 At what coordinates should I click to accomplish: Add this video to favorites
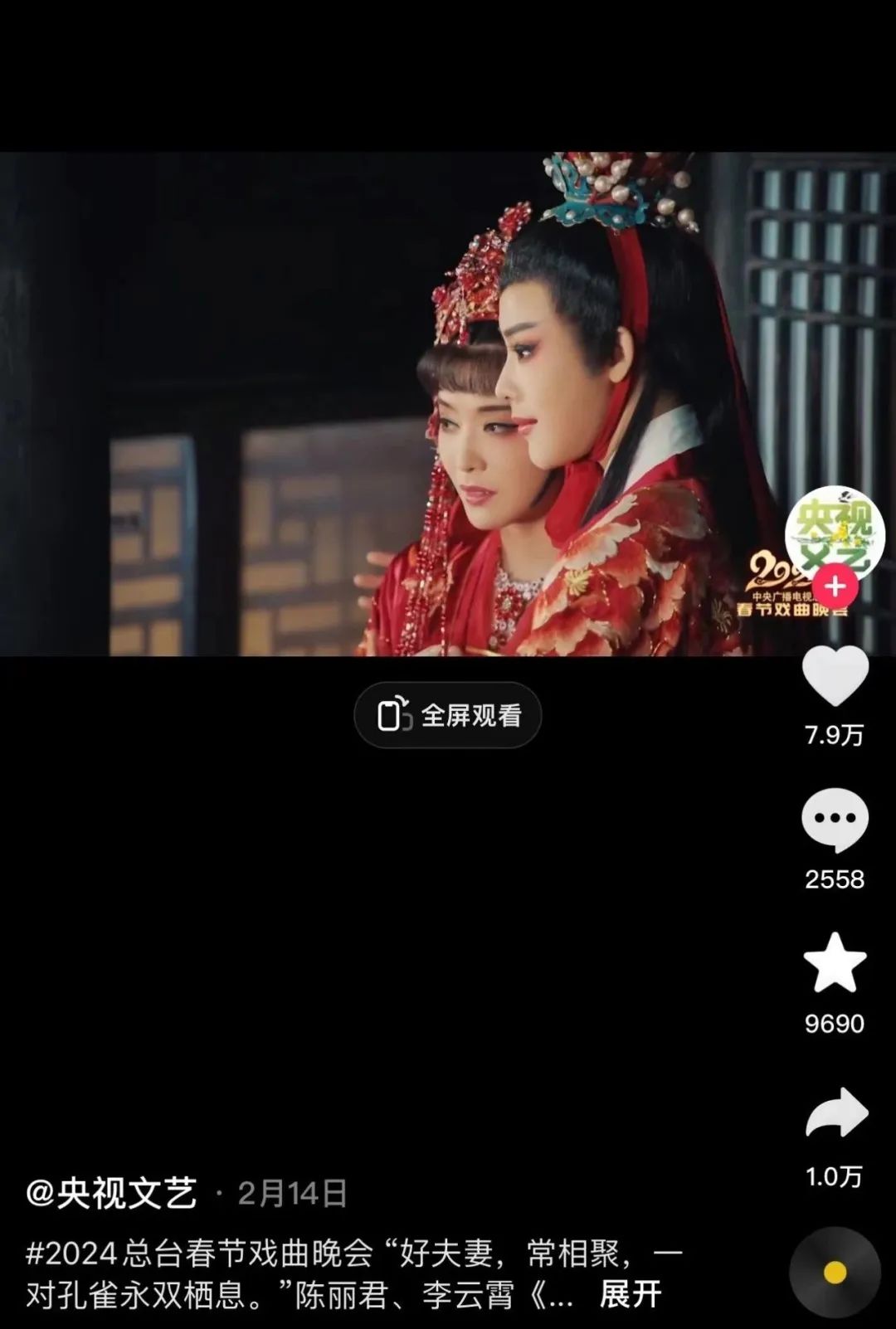835,963
